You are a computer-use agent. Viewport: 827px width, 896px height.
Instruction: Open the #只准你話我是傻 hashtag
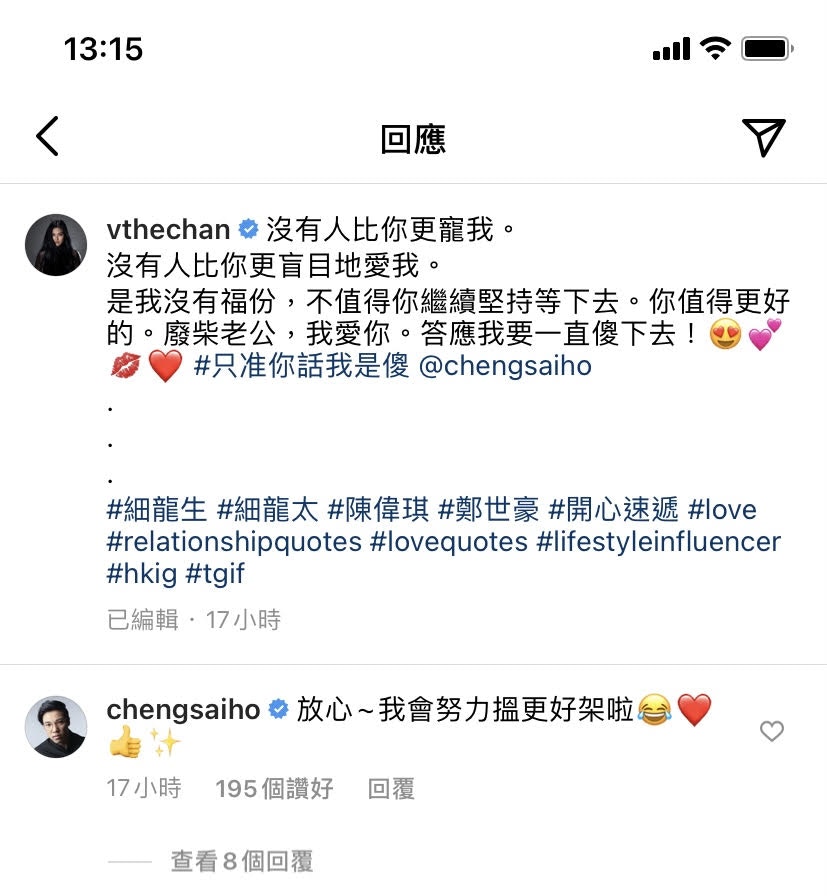301,366
